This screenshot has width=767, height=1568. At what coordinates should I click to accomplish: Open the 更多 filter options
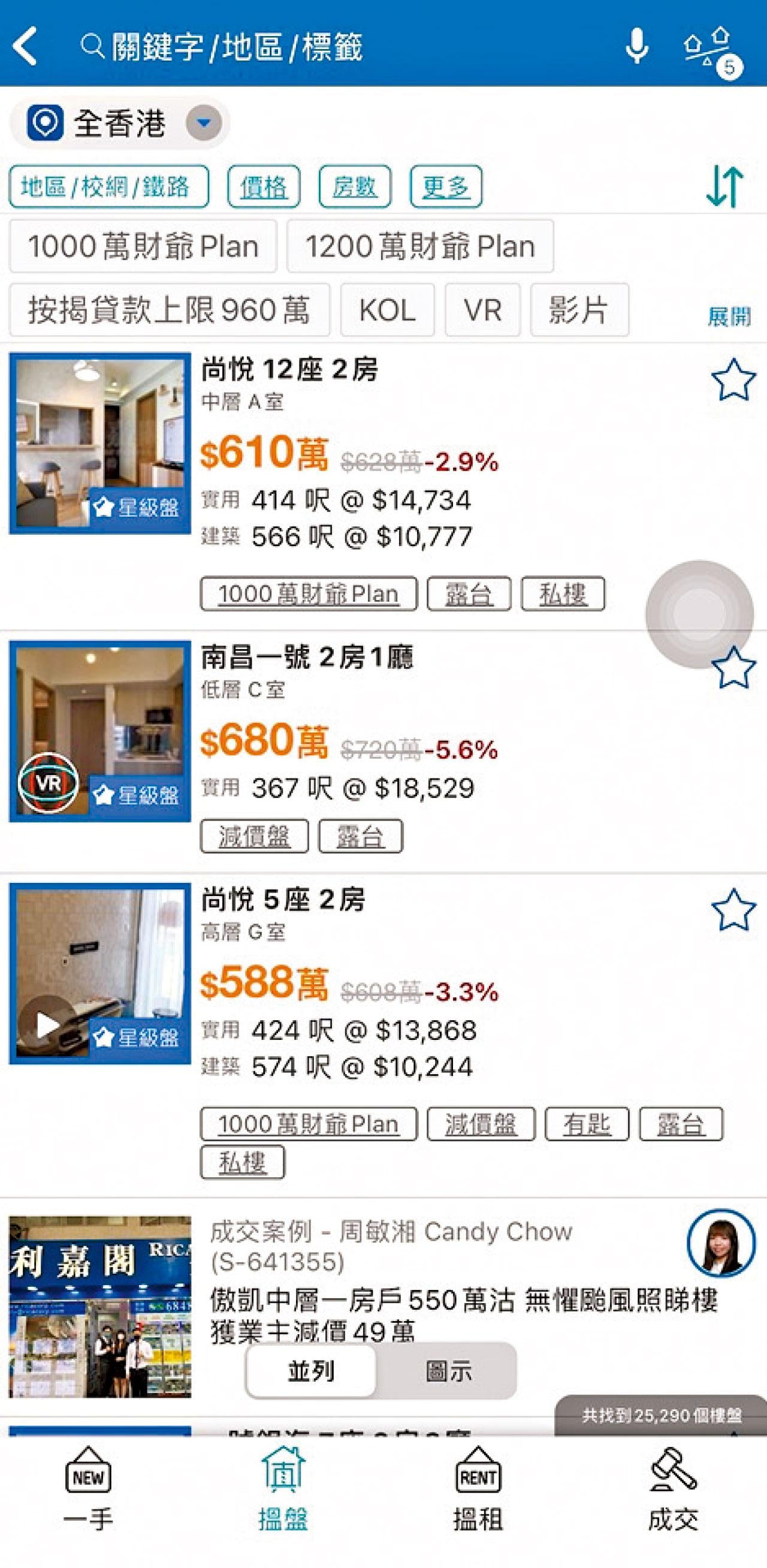pyautogui.click(x=446, y=186)
